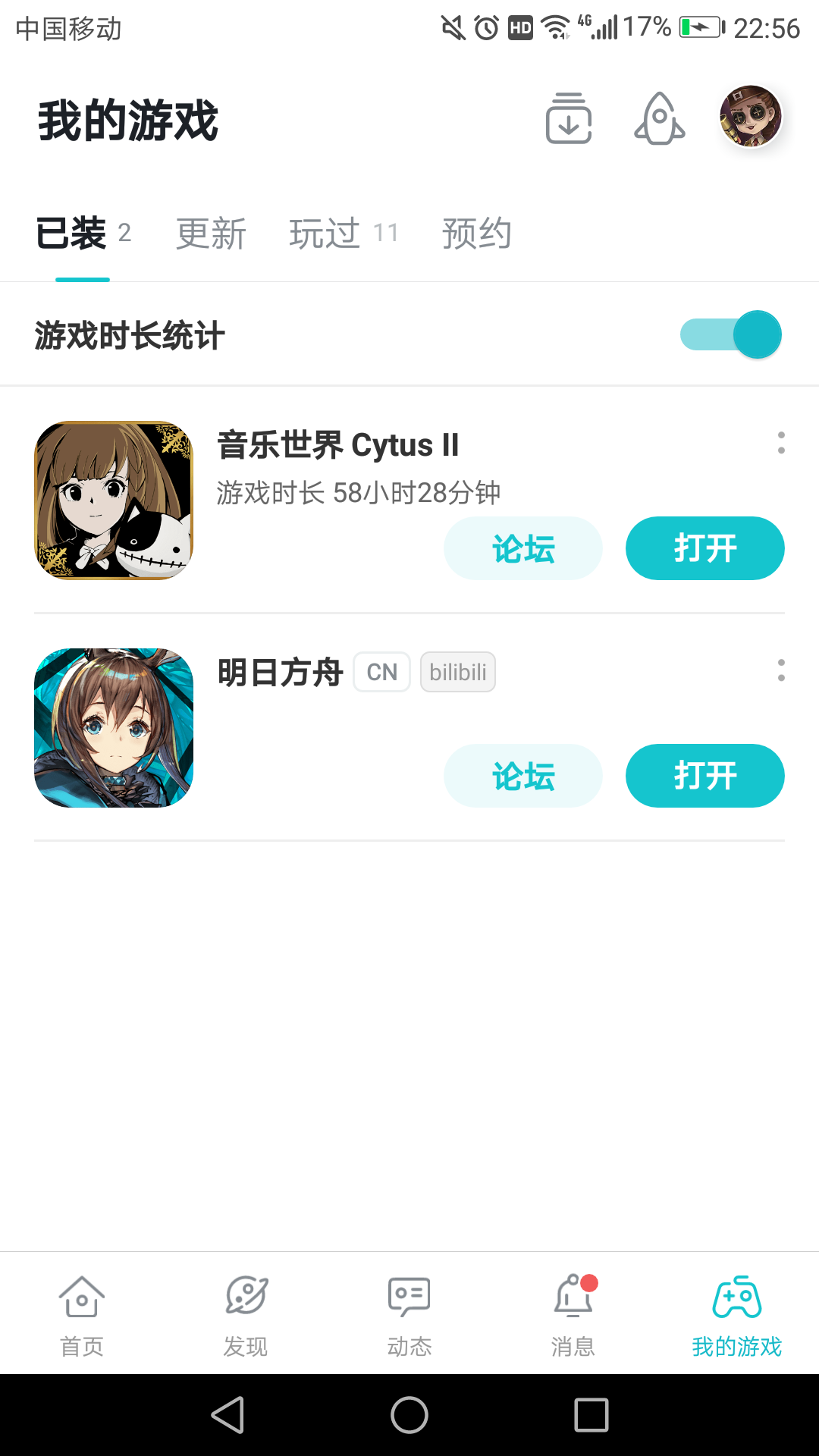Open the 预约 reservations tab
819x1456 pixels.
(478, 234)
